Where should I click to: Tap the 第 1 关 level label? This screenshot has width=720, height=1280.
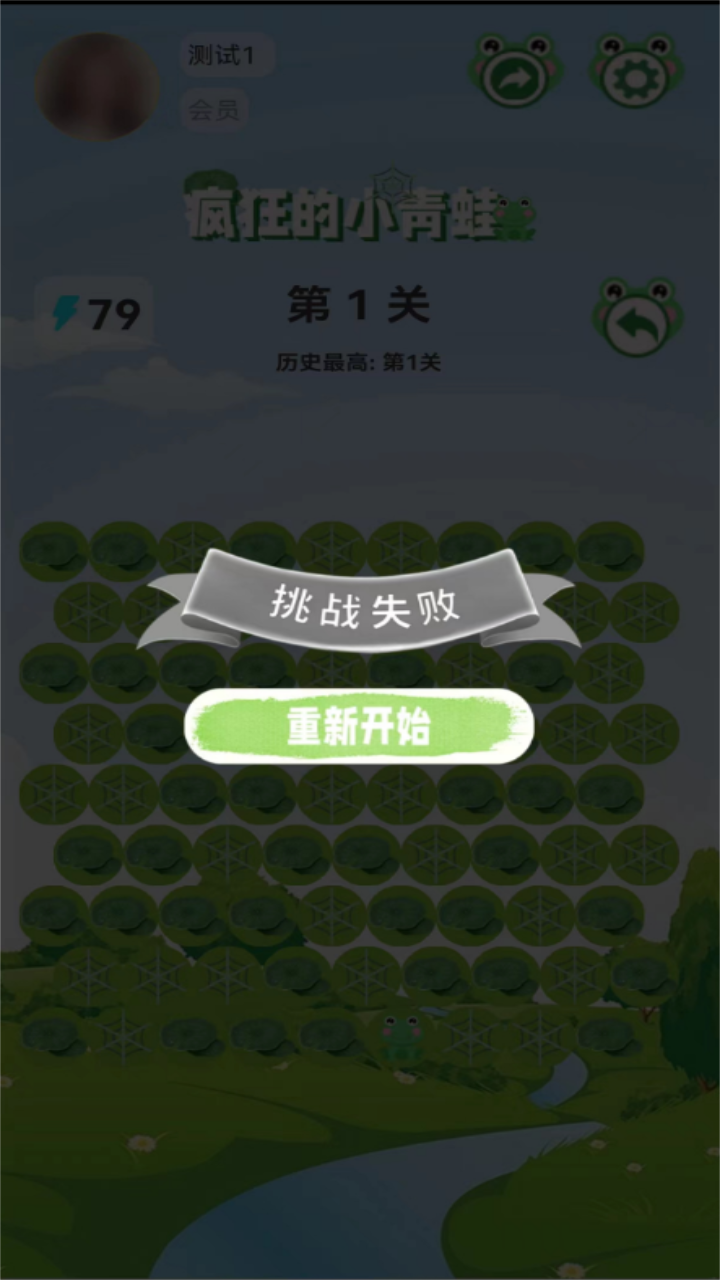358,307
